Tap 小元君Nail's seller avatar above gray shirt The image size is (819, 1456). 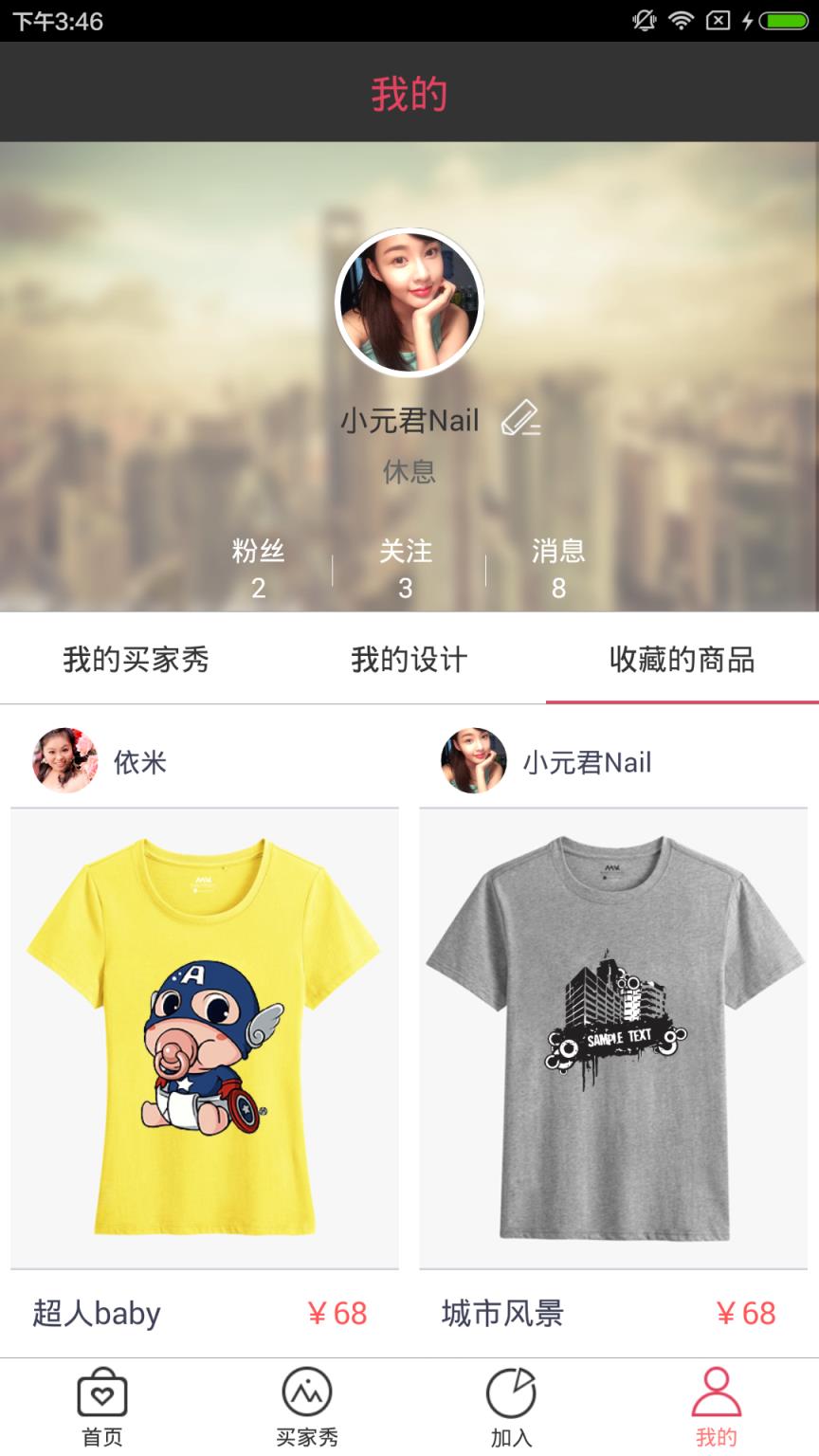(x=473, y=761)
